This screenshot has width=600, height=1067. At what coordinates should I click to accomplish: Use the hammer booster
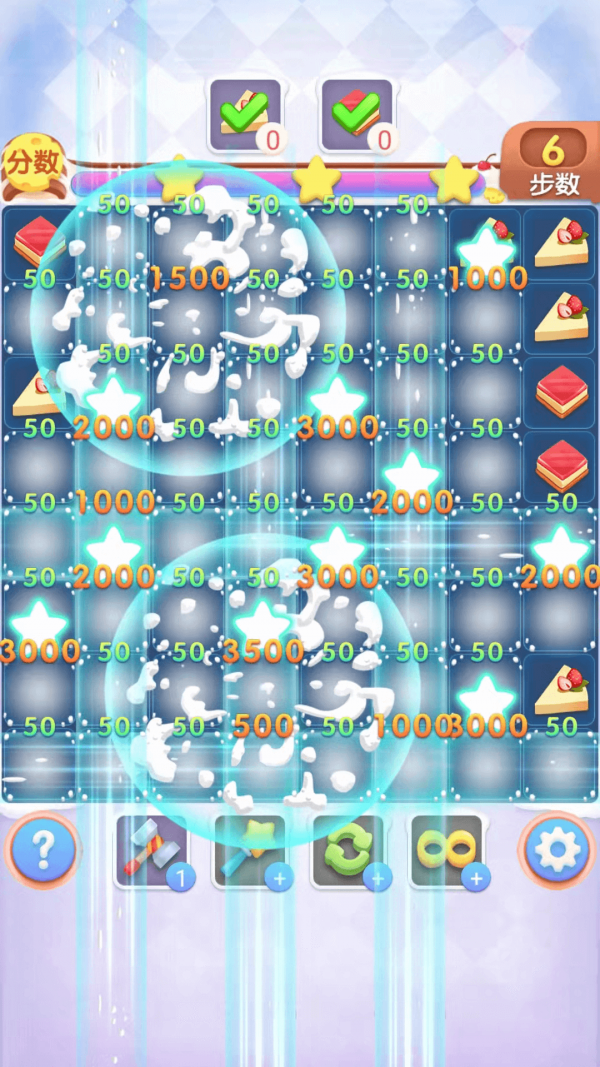click(151, 850)
